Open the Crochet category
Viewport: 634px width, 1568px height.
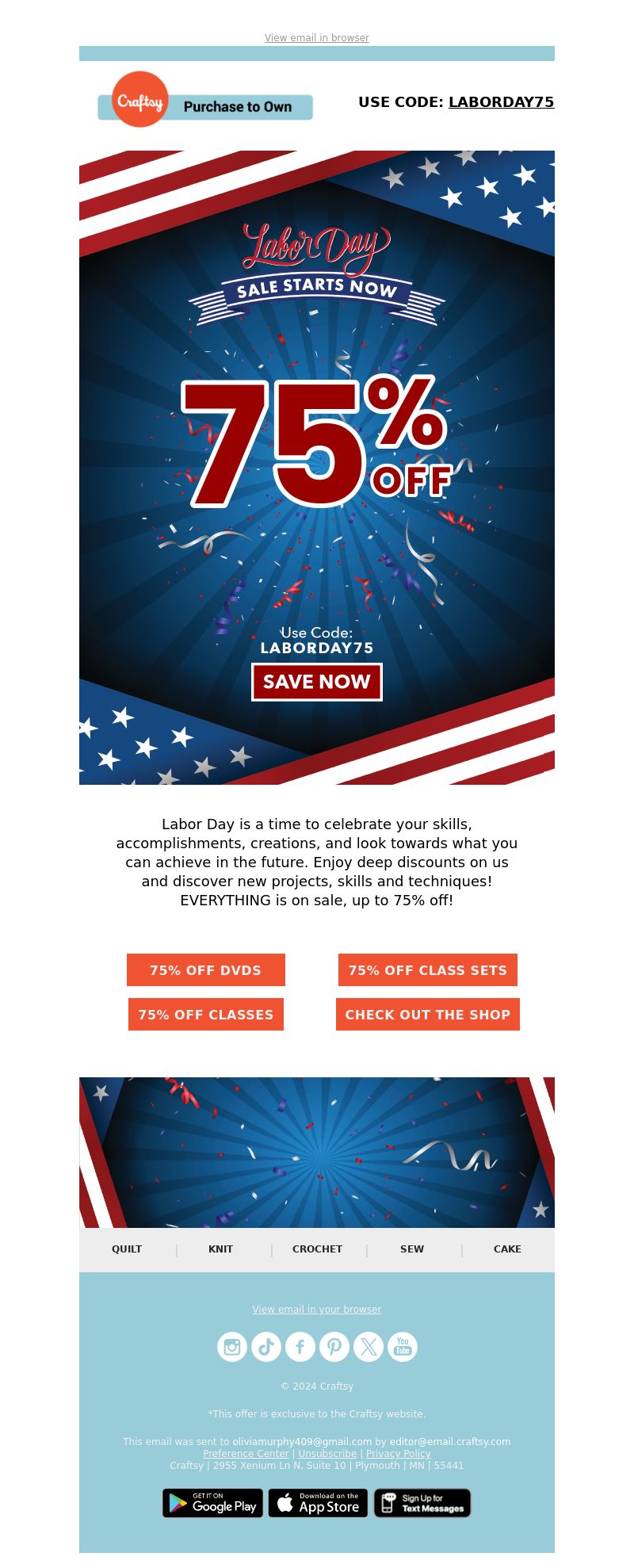click(317, 1249)
